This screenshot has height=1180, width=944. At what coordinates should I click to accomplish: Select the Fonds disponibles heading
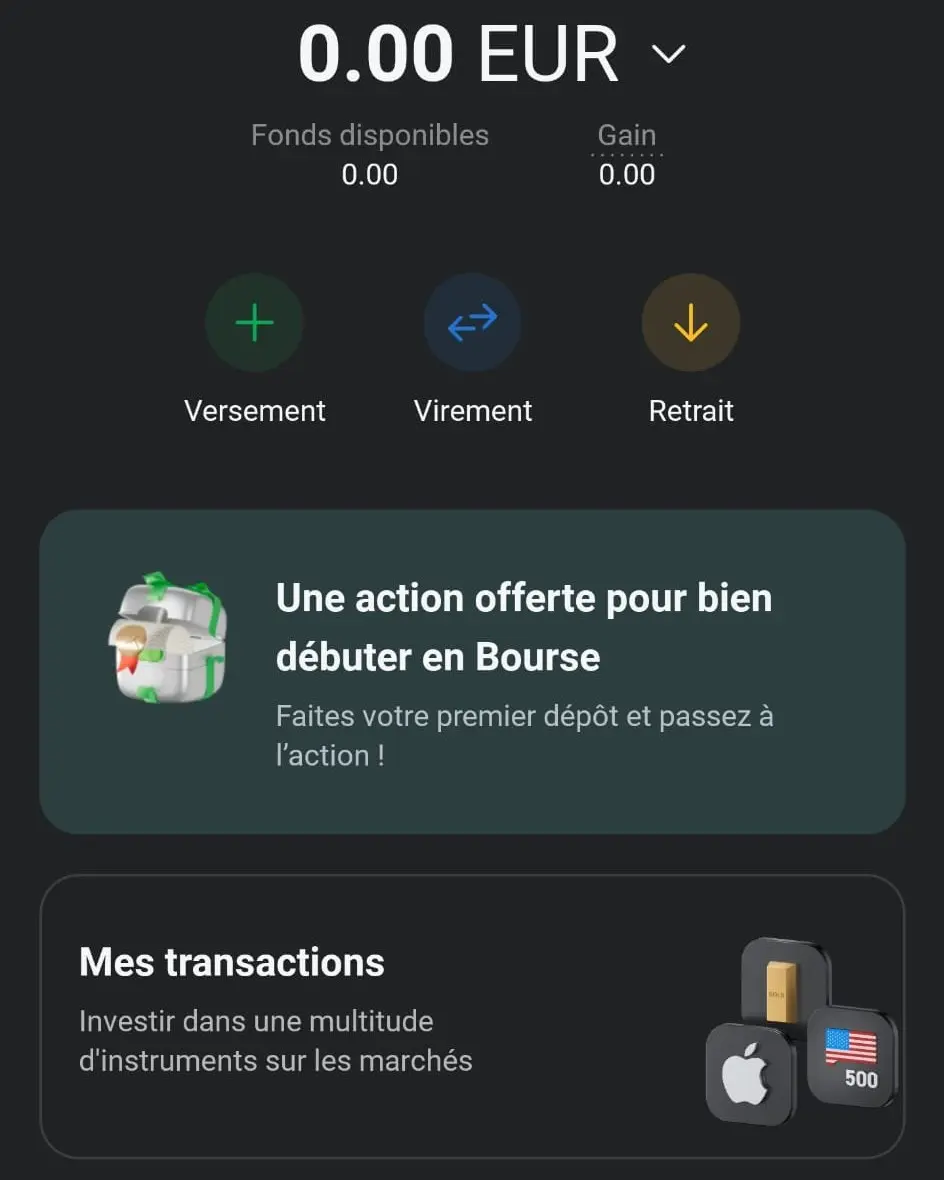click(370, 135)
